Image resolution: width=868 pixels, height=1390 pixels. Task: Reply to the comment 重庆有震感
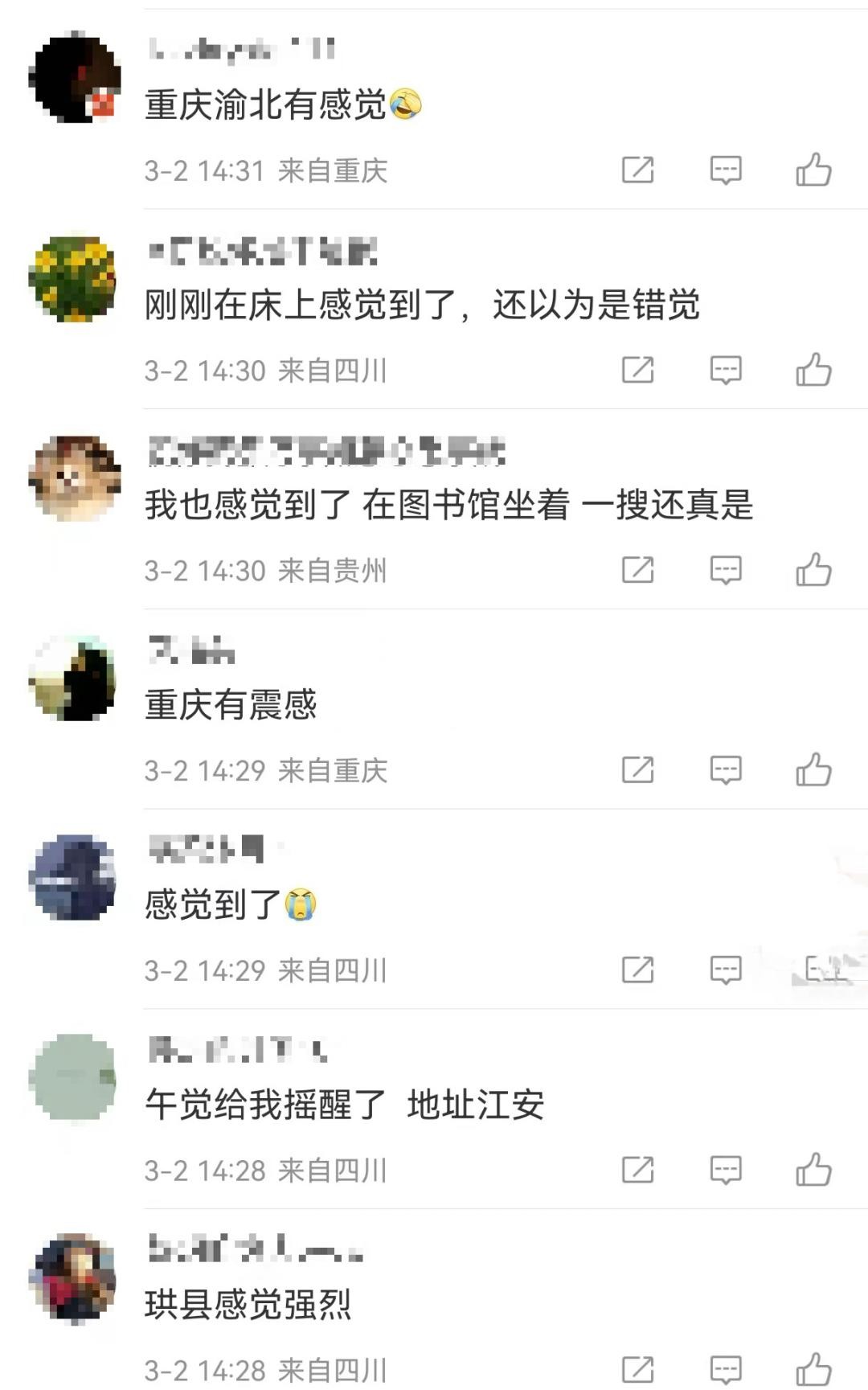point(725,770)
